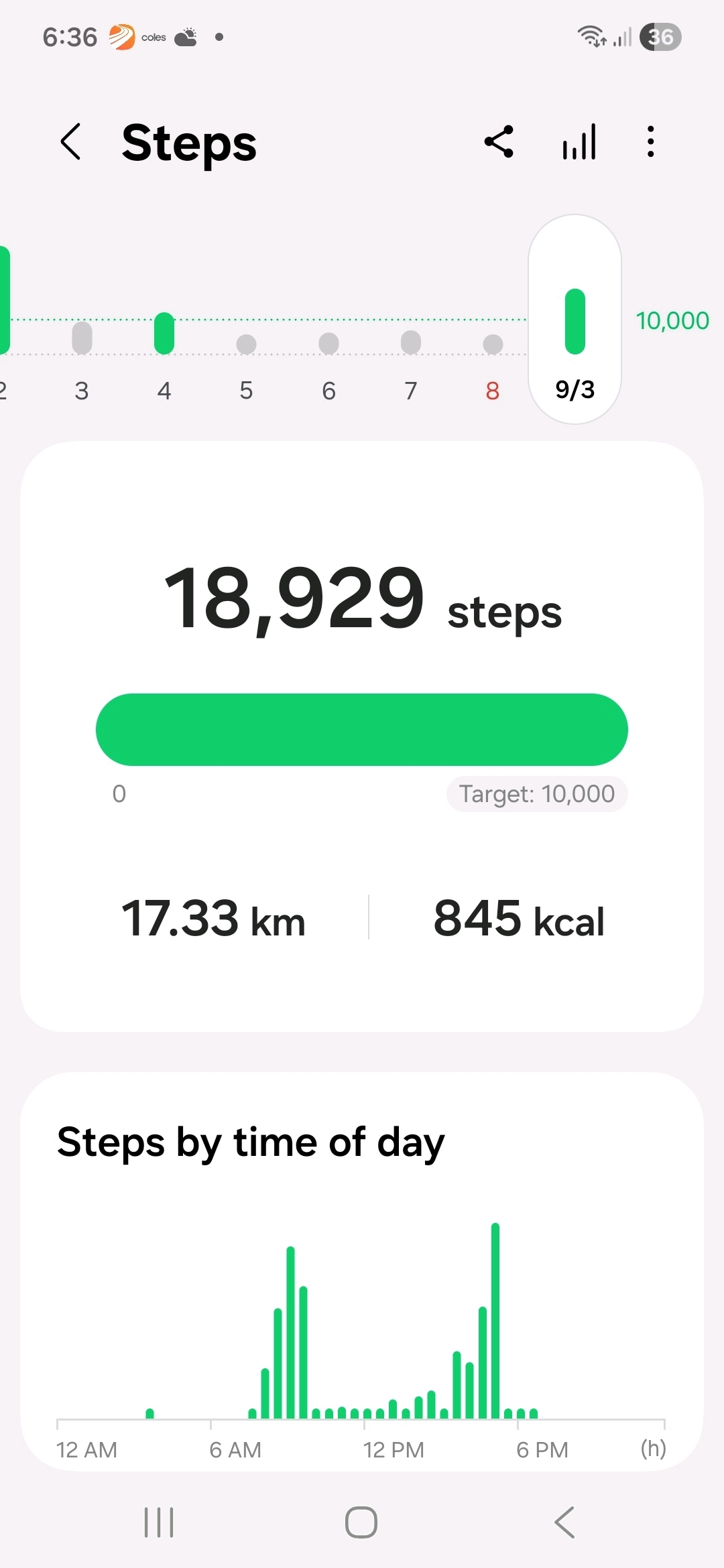724x1568 pixels.
Task: Select day 5 in the date strip
Action: pyautogui.click(x=246, y=362)
